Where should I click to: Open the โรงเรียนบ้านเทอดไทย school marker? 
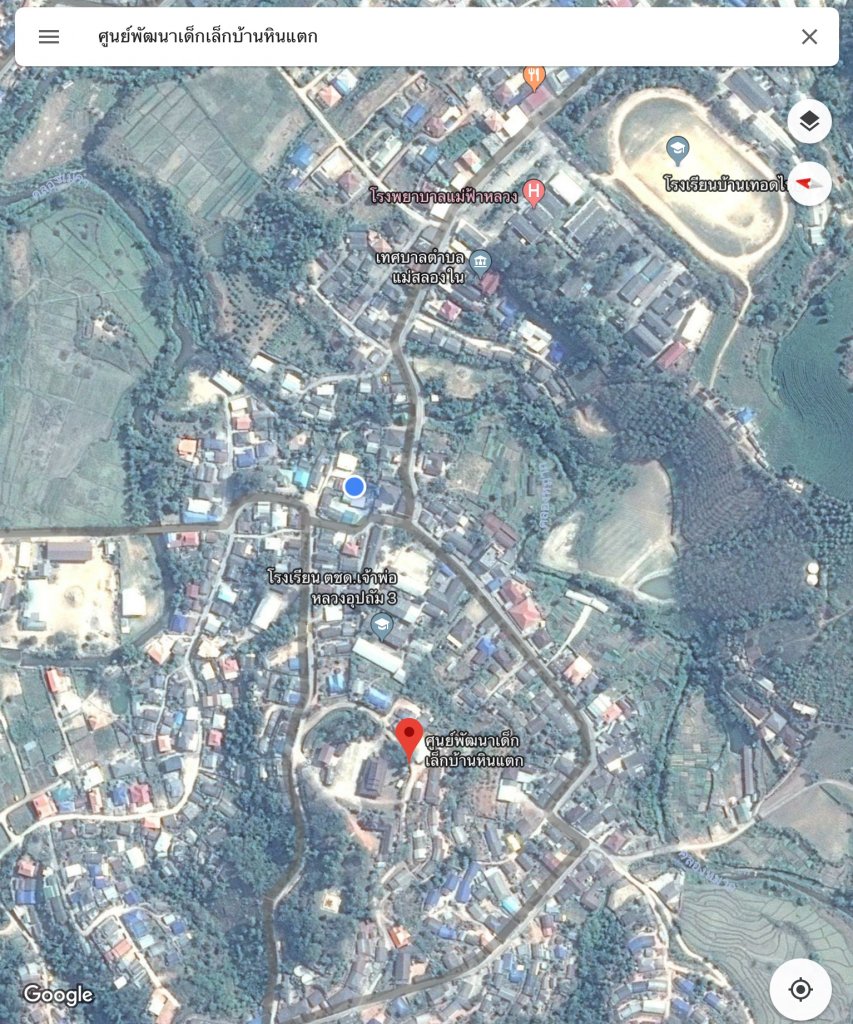click(678, 151)
